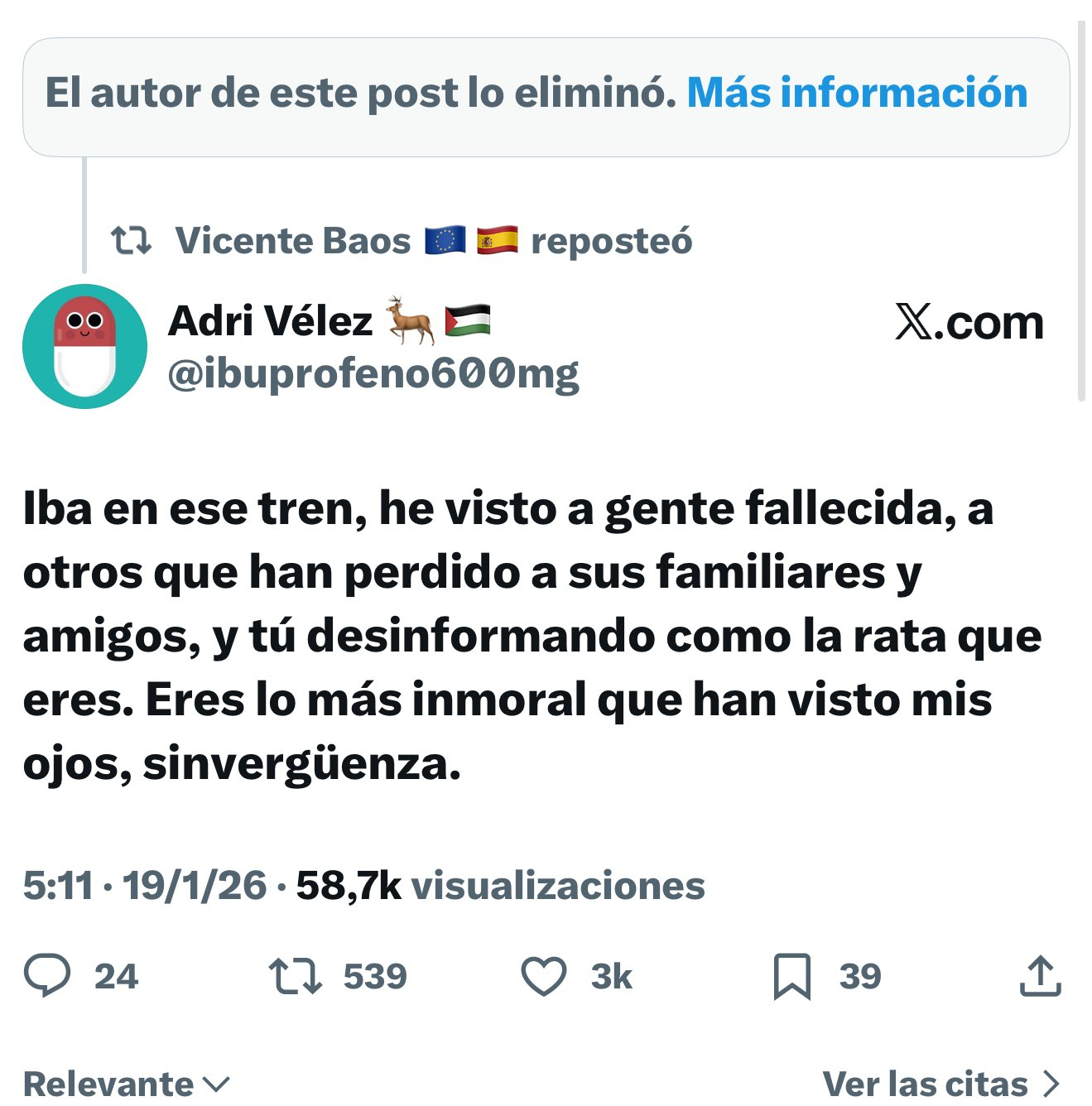Viewport: 1092px width, 1106px height.
Task: Like the post with the heart icon
Action: (544, 976)
